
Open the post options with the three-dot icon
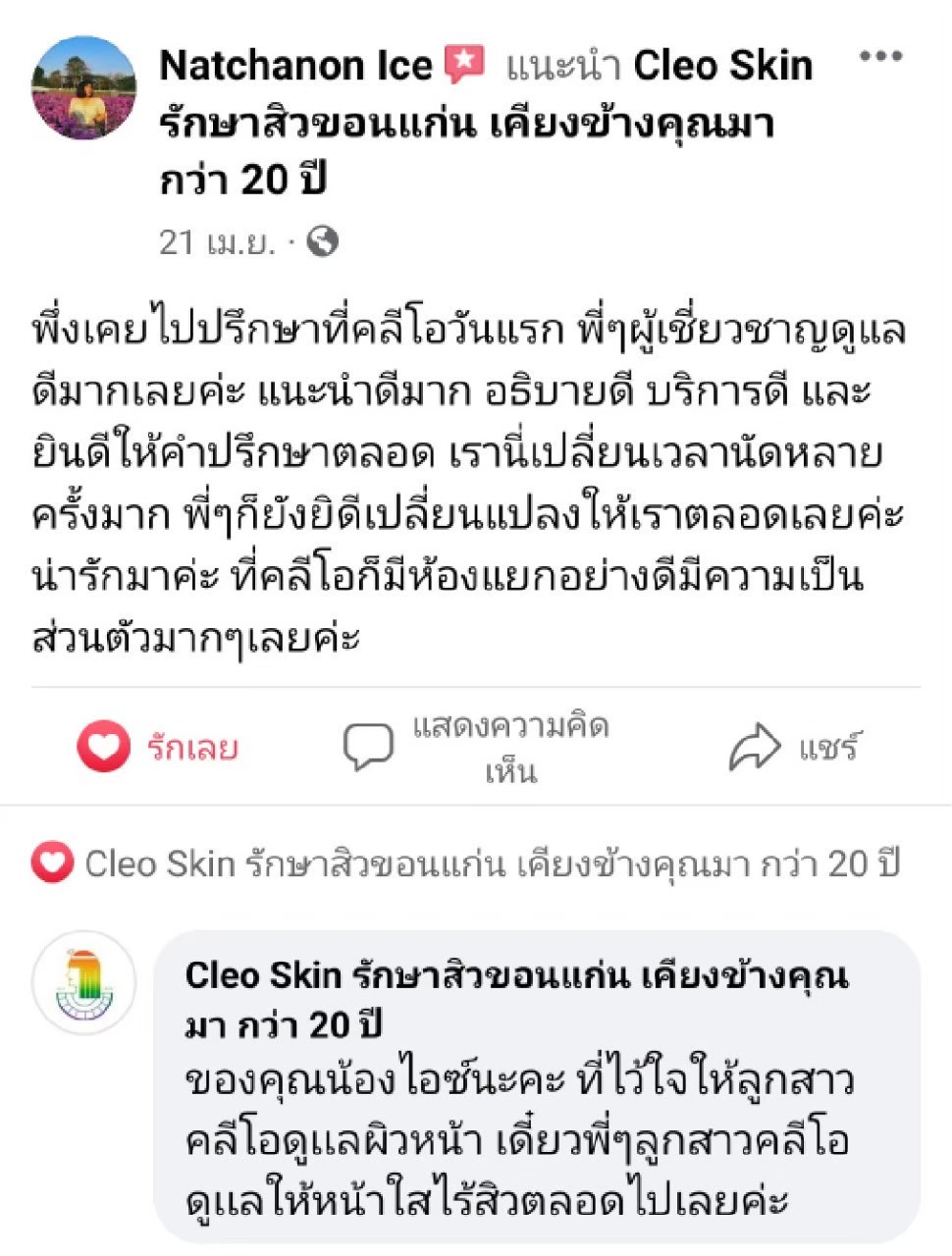(882, 57)
